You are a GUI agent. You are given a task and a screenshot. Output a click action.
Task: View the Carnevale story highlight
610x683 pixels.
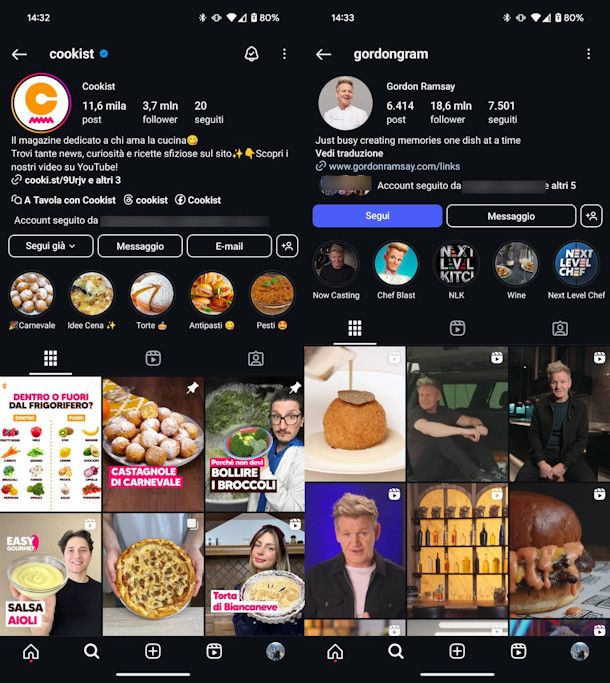pyautogui.click(x=32, y=294)
